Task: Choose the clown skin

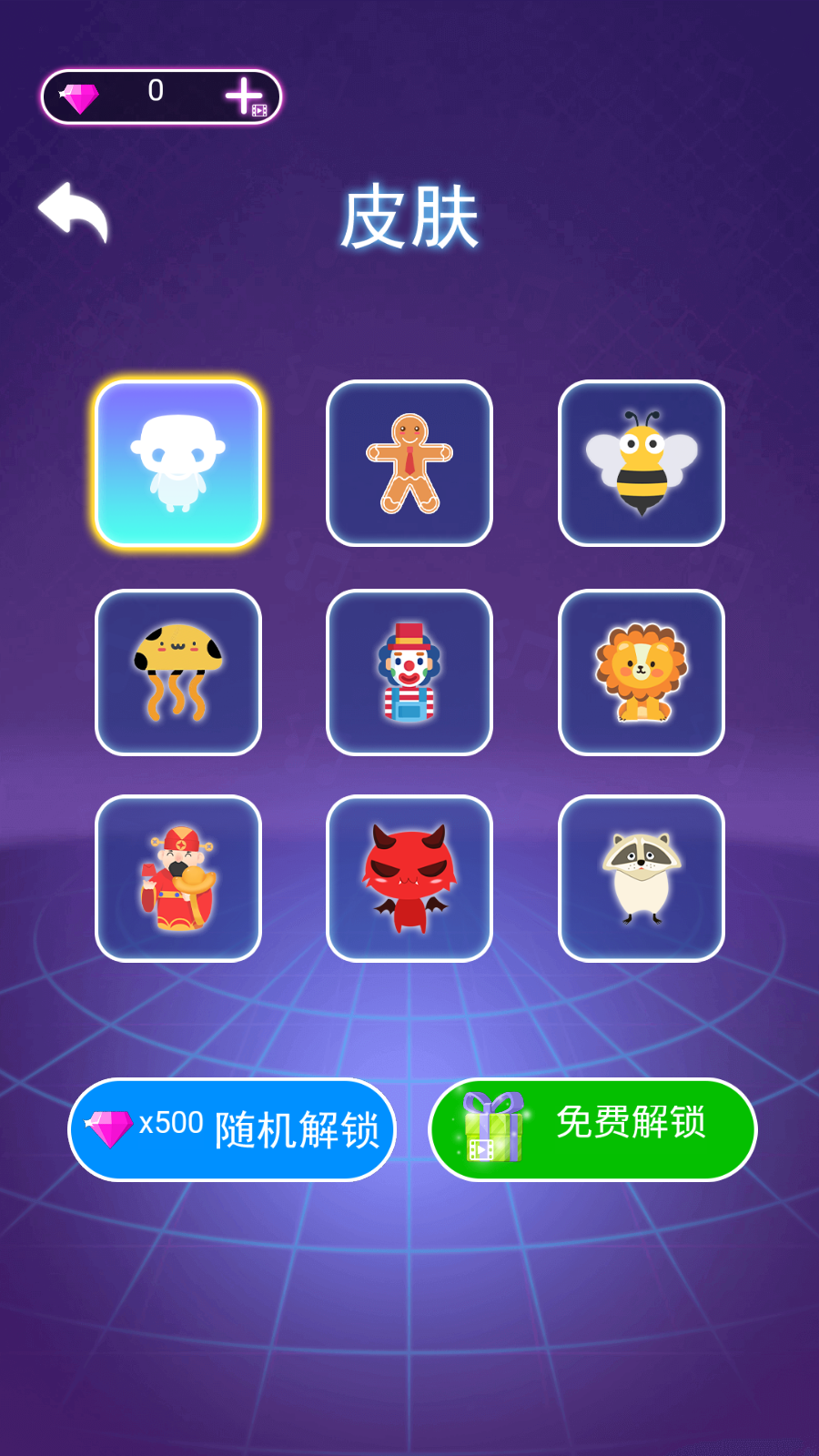Action: (x=409, y=672)
